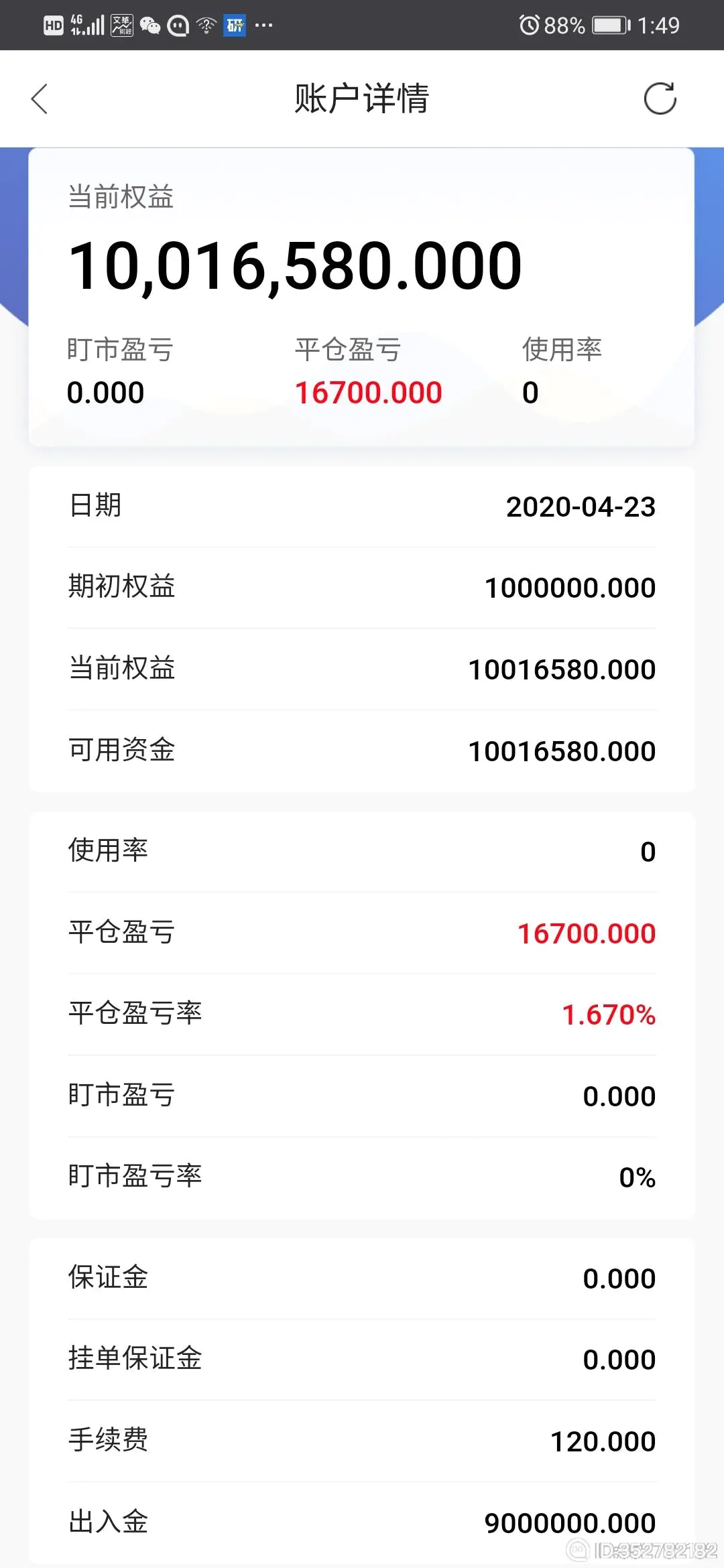Screen dimensions: 724x1568
Task: Refresh the account details
Action: 660,99
